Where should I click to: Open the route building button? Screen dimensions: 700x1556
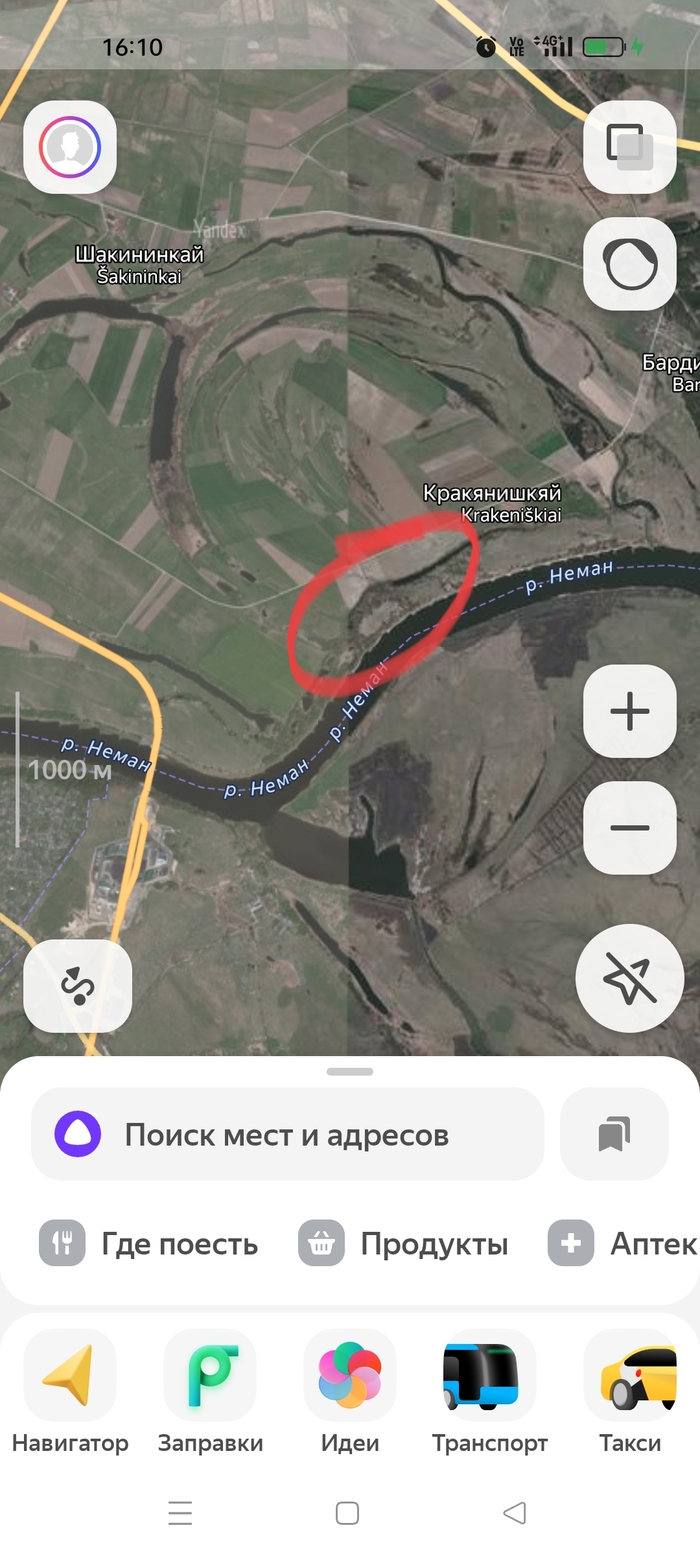[x=78, y=986]
